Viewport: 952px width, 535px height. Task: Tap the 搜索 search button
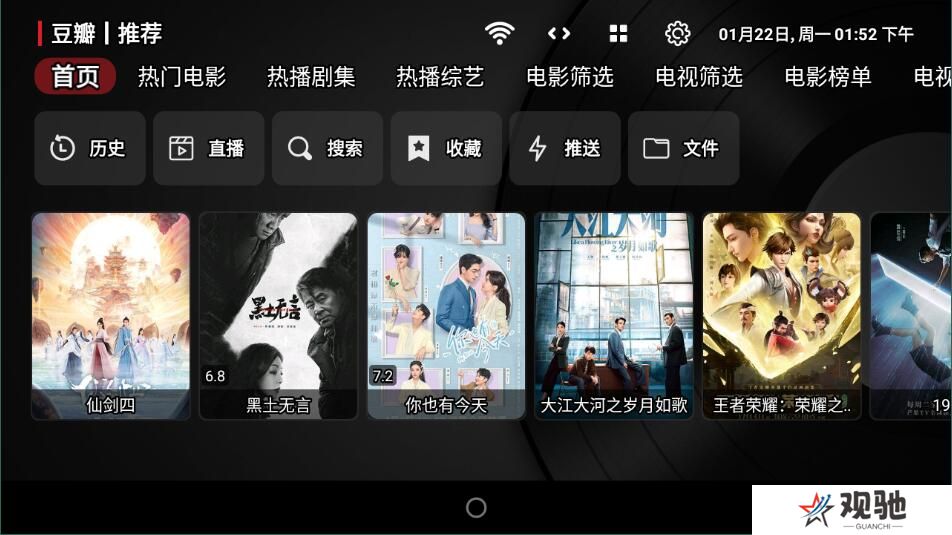(327, 149)
